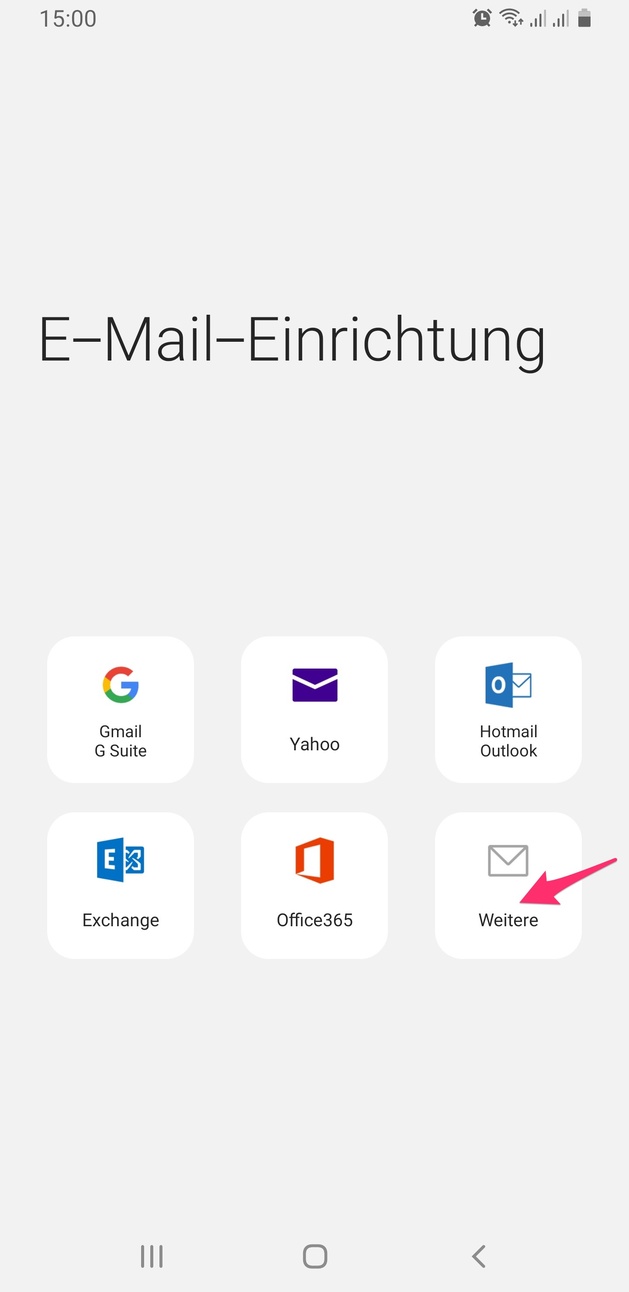Open recent apps from the navigation bar
Screen dimensions: 629x1292
click(x=152, y=1256)
